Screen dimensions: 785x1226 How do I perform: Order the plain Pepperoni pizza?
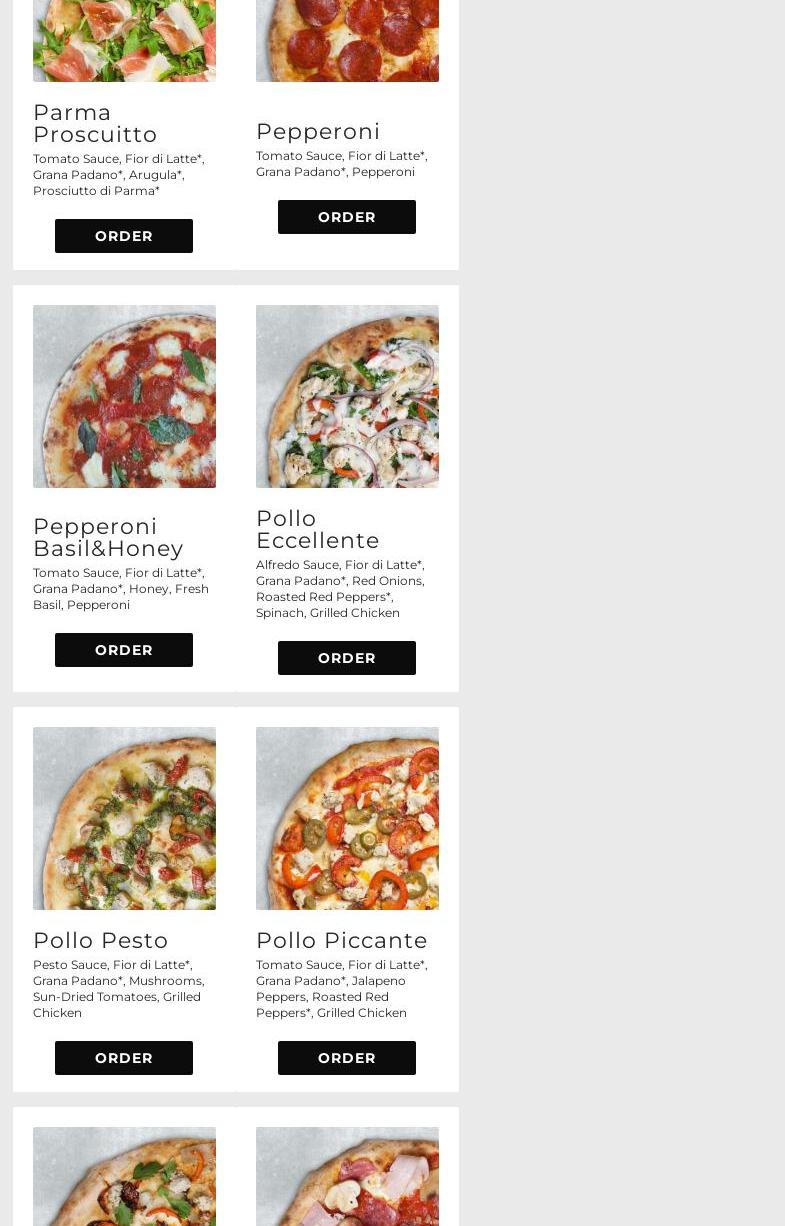coord(347,217)
